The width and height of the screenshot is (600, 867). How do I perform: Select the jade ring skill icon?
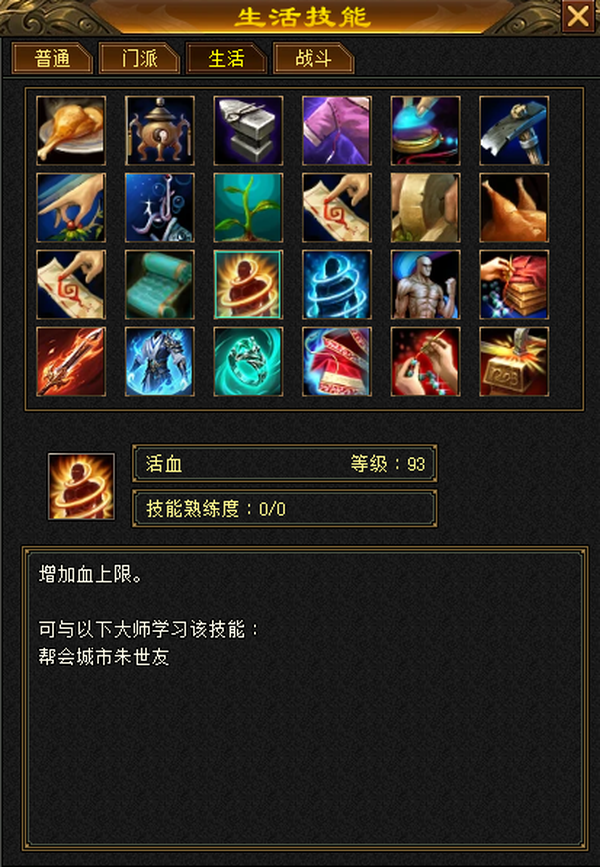(248, 362)
